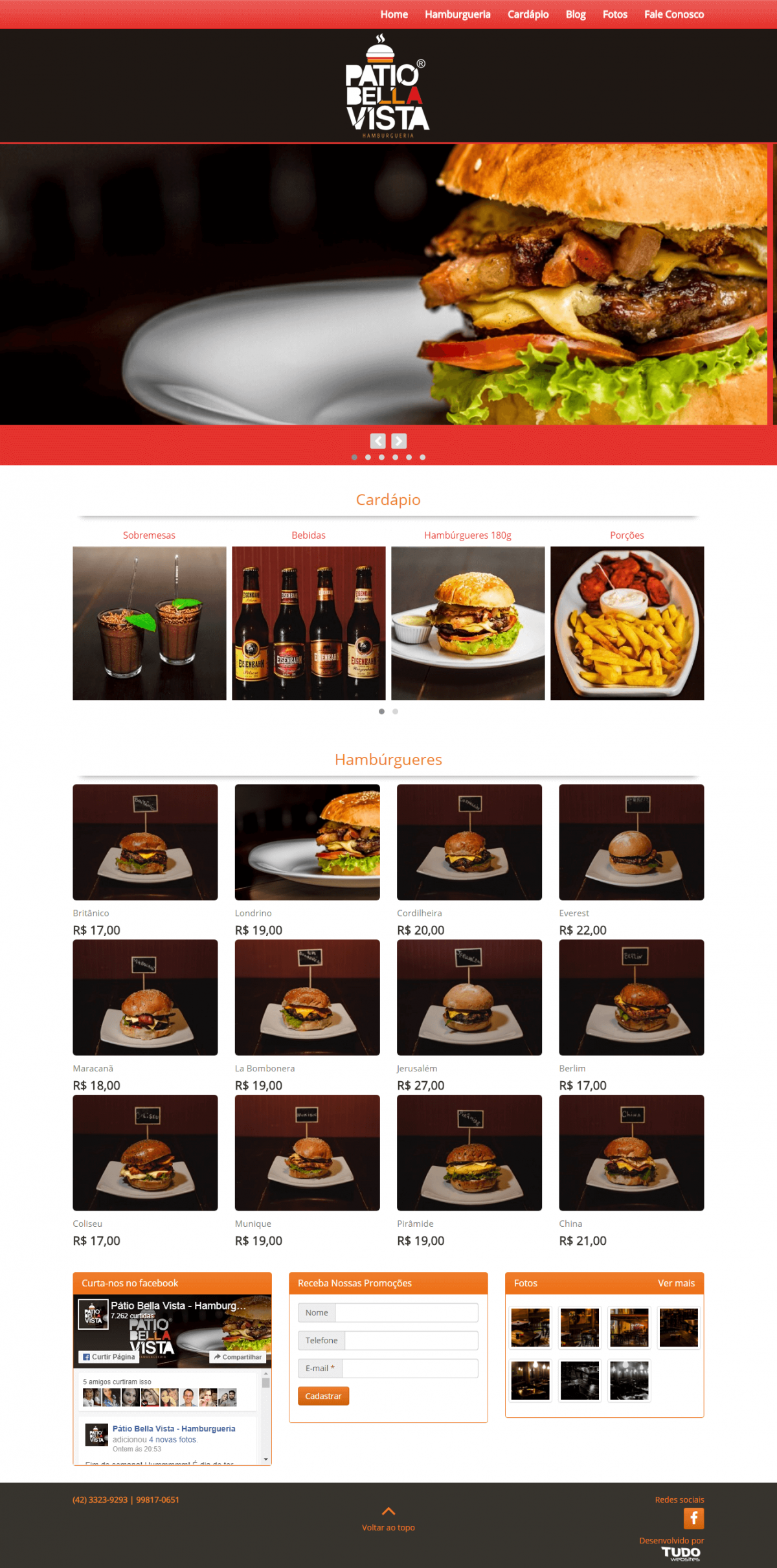Image resolution: width=777 pixels, height=1568 pixels.
Task: Open the Hamburgueria page from top menu
Action: point(457,14)
